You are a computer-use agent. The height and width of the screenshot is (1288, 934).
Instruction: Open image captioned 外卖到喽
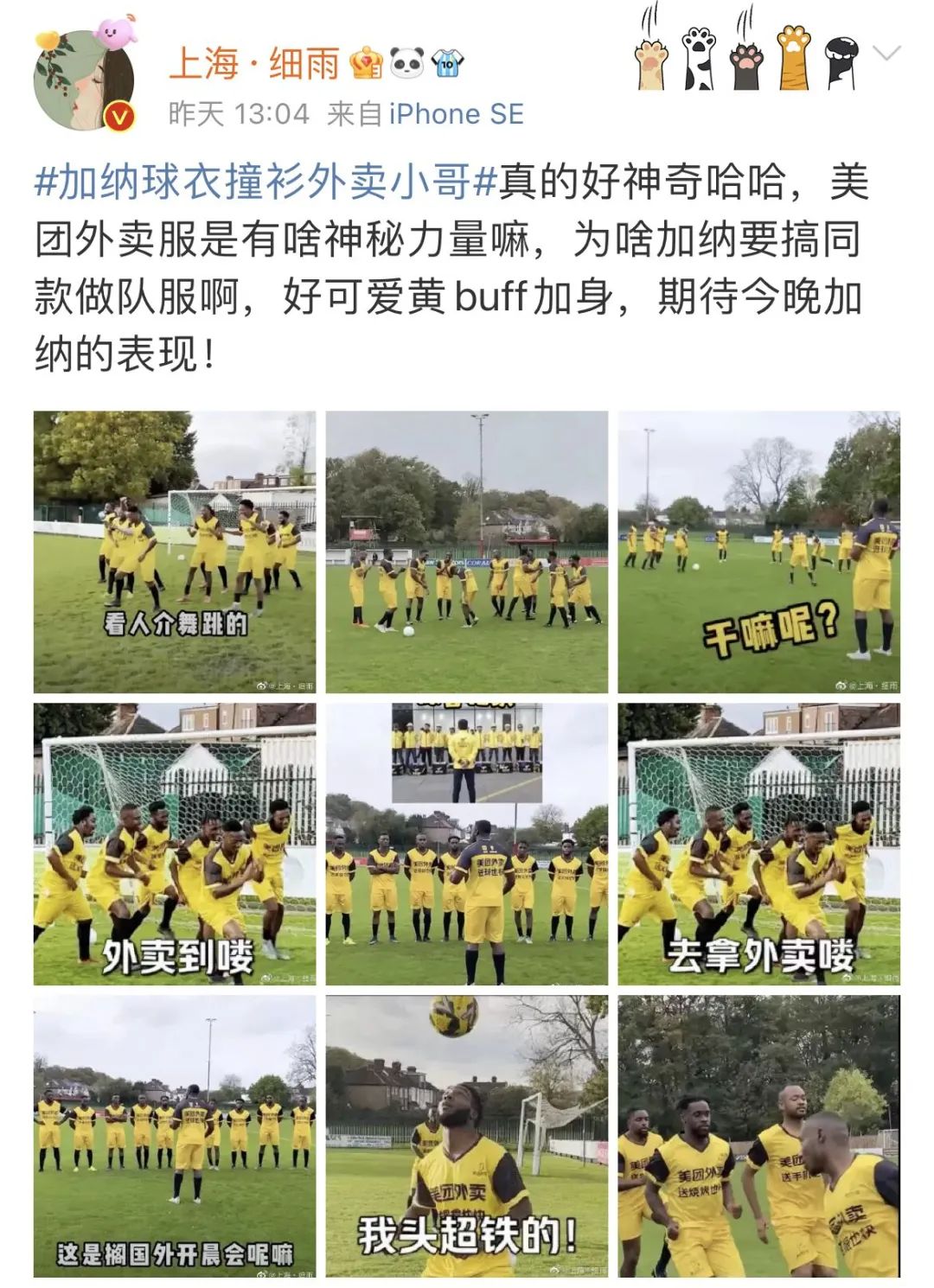(x=175, y=844)
